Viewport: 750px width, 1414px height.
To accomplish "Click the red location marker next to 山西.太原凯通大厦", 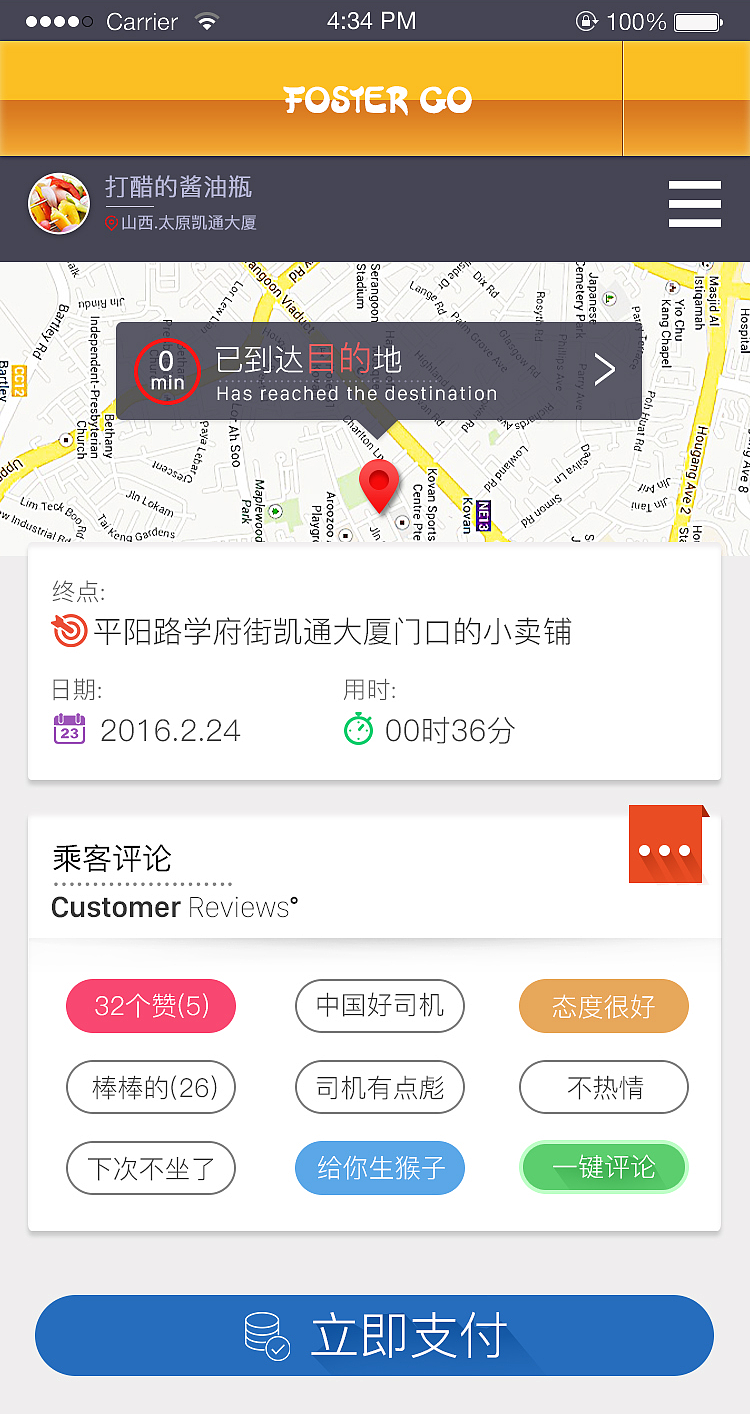I will pos(113,223).
